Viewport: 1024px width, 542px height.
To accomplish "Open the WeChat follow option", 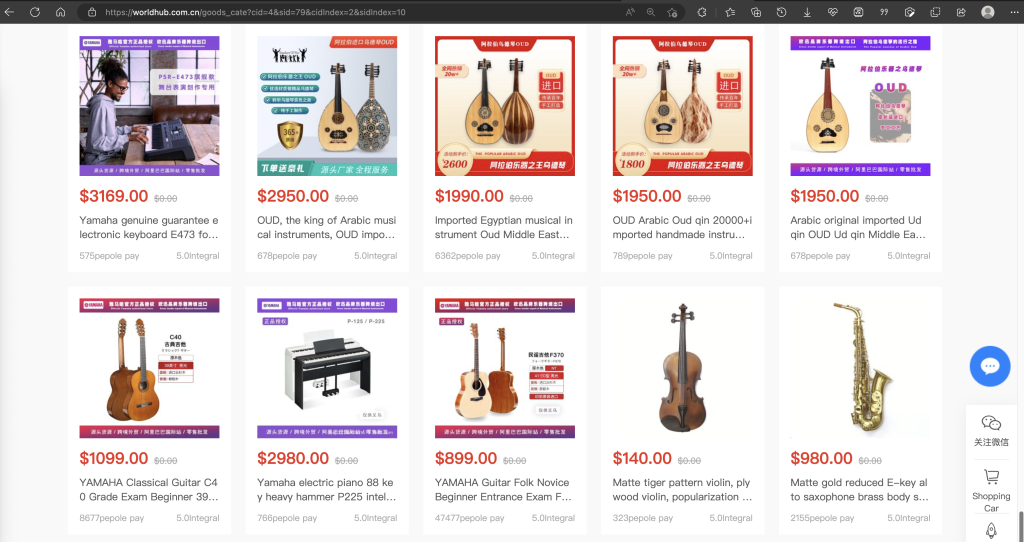I will pos(991,430).
